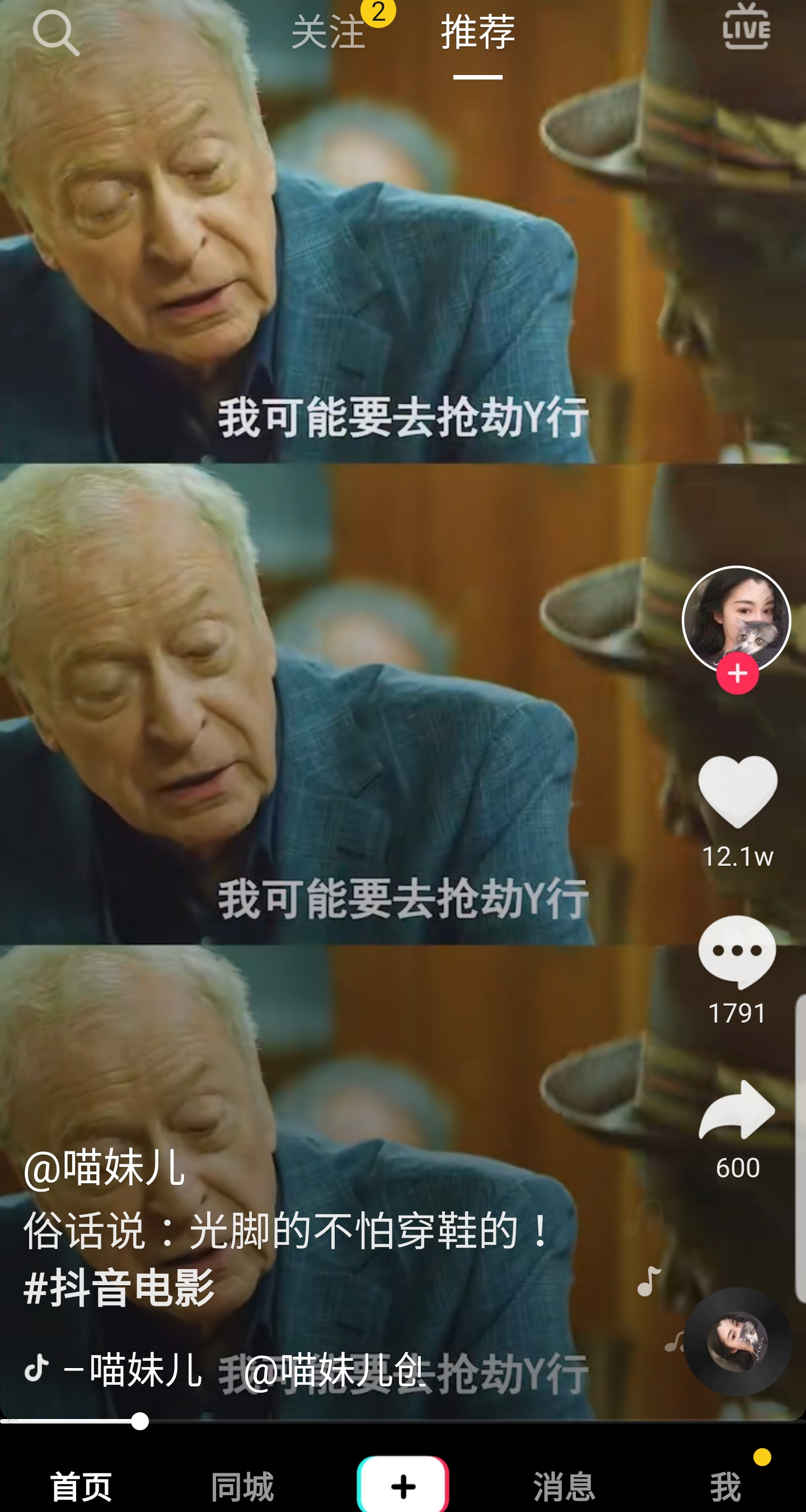806x1512 pixels.
Task: Share this video via arrow icon
Action: pyautogui.click(x=737, y=1109)
